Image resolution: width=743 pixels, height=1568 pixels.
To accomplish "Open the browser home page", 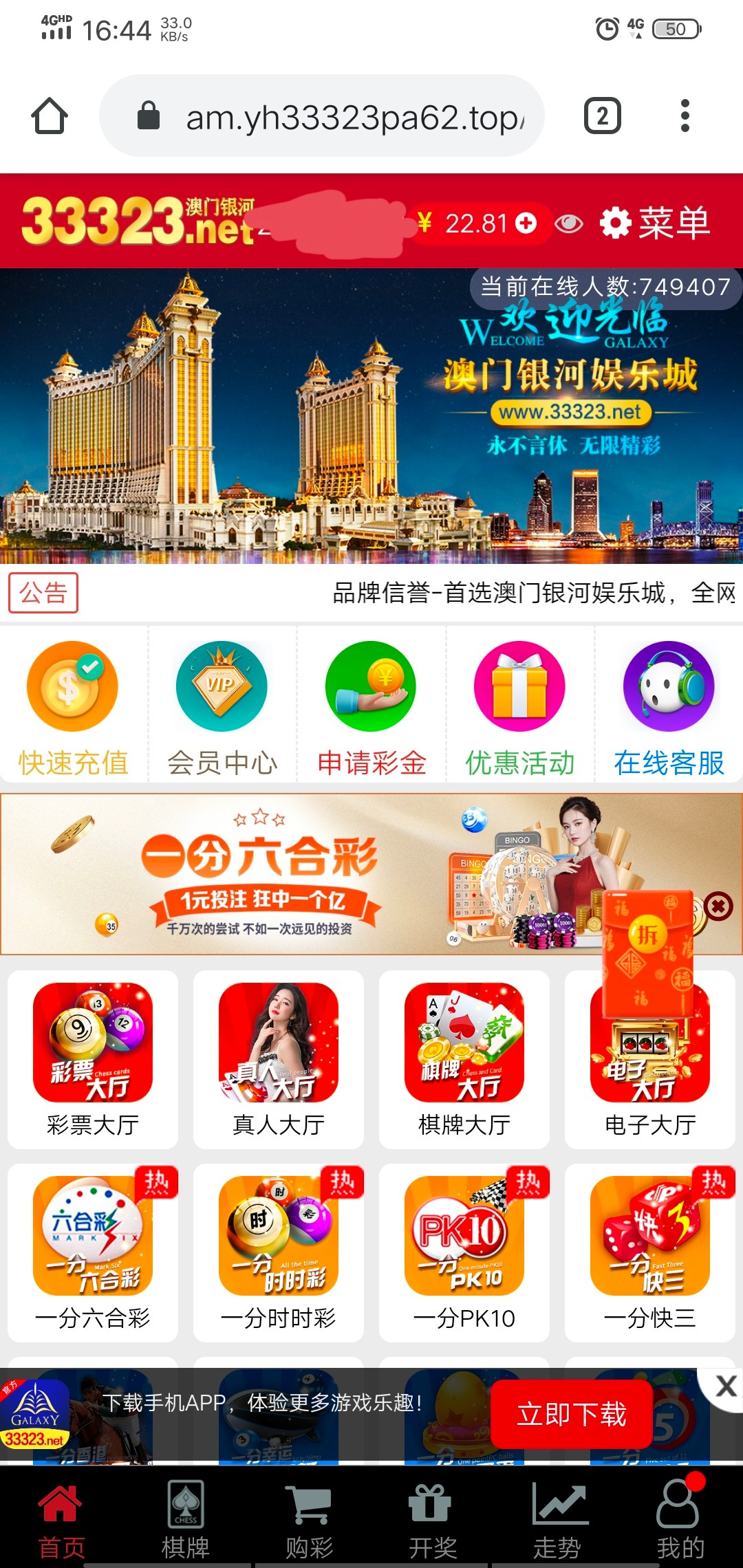I will (x=50, y=116).
